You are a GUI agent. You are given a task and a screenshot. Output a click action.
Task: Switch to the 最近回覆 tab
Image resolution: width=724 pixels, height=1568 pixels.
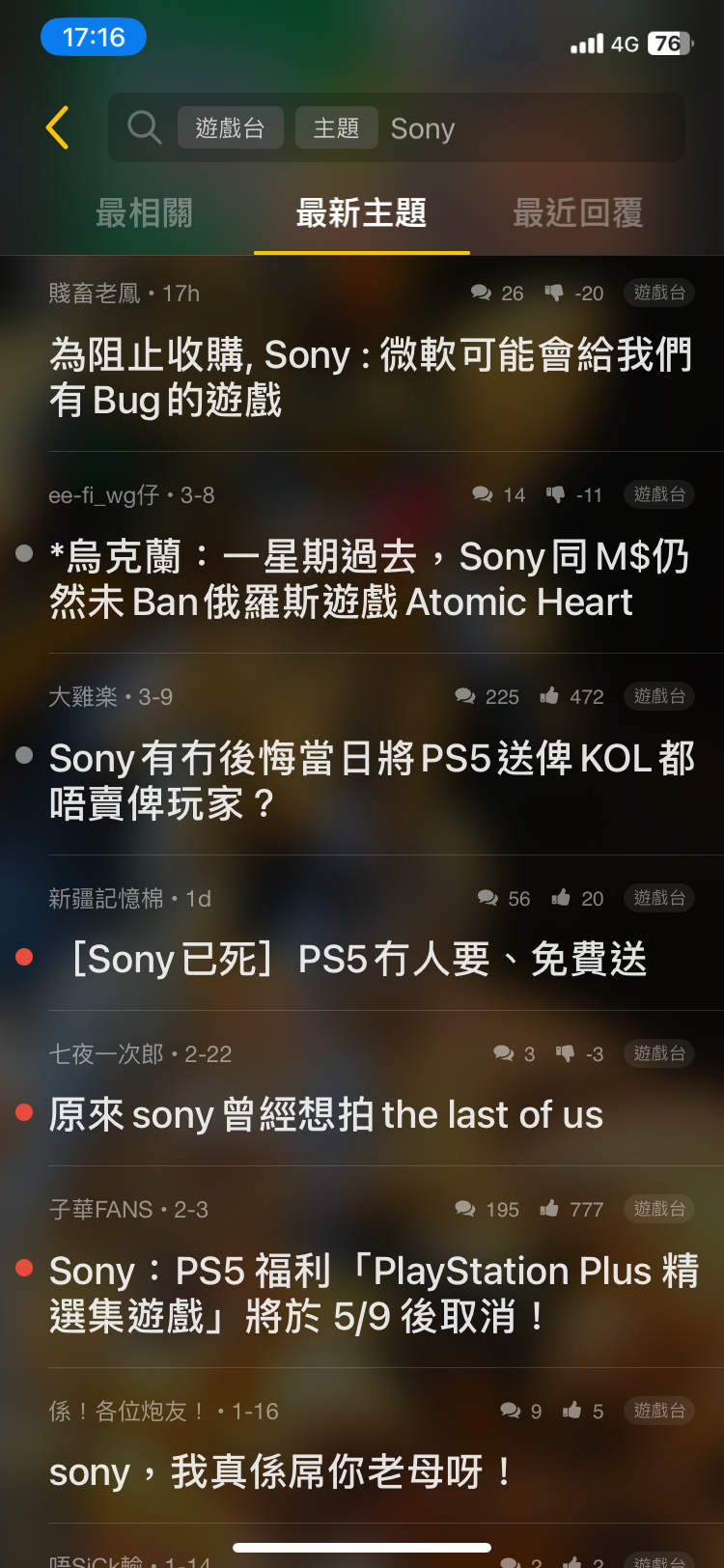575,213
